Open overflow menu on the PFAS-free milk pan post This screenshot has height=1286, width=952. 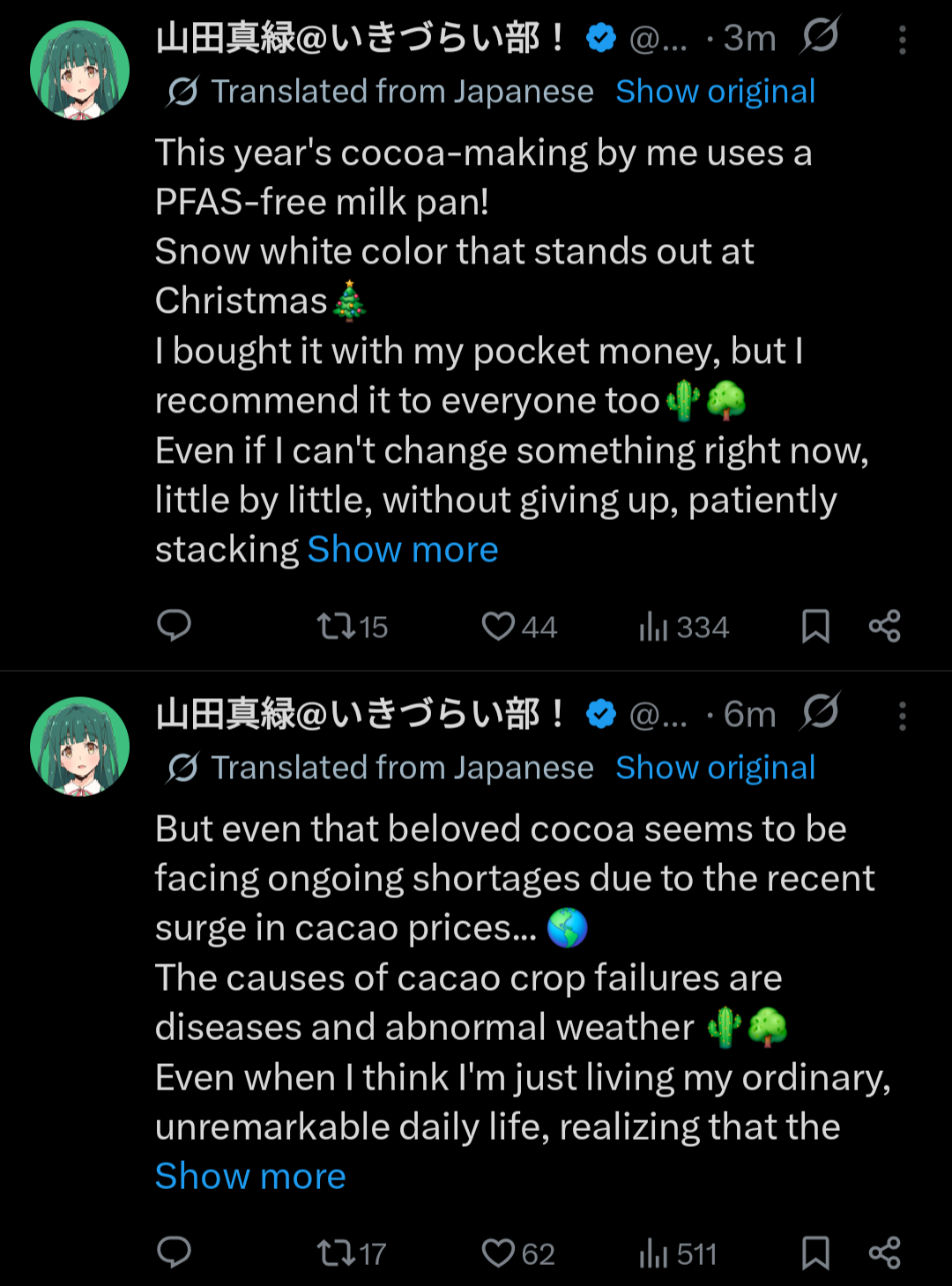click(902, 40)
